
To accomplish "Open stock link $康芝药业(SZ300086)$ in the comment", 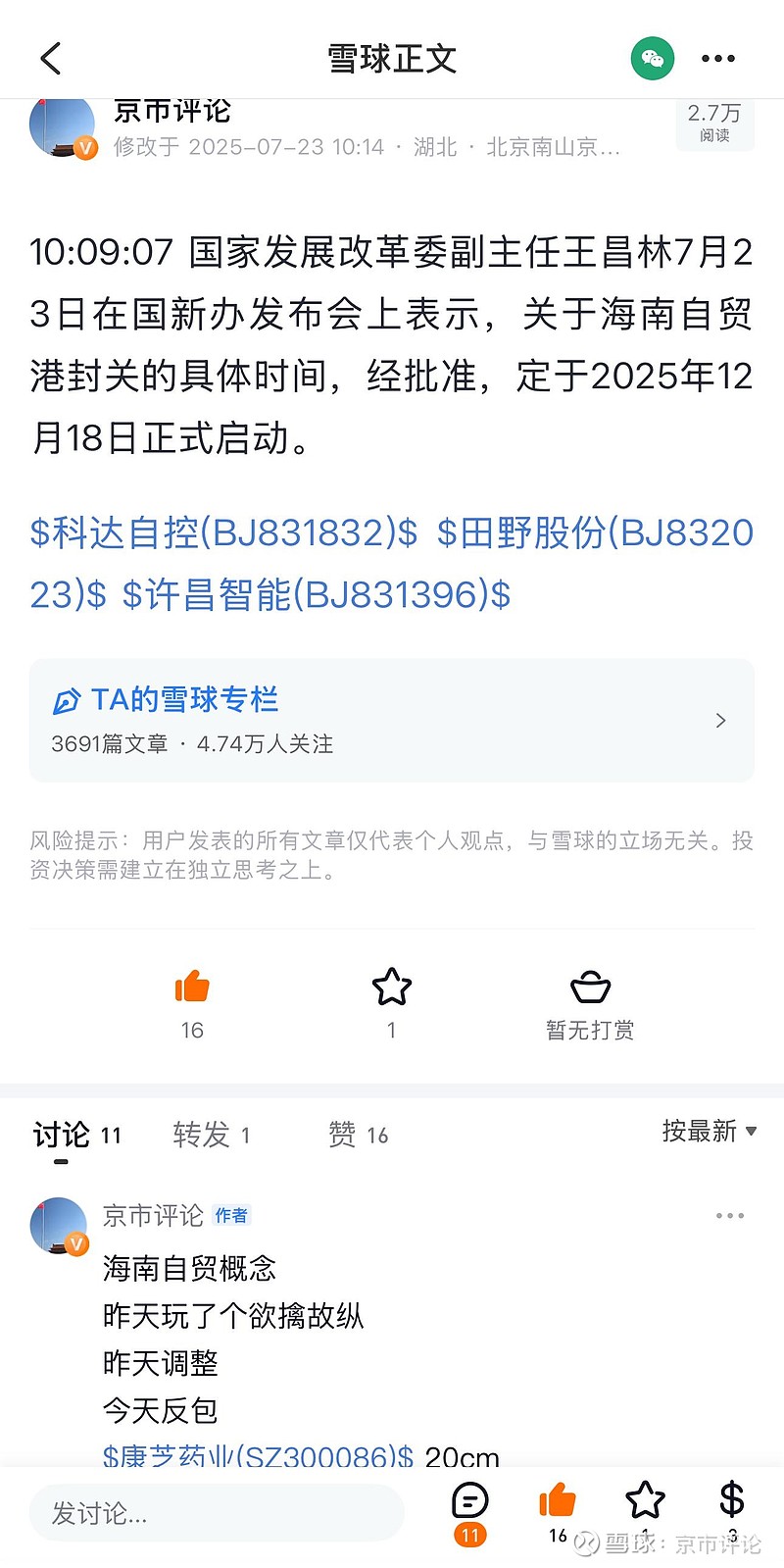I will (x=259, y=1457).
